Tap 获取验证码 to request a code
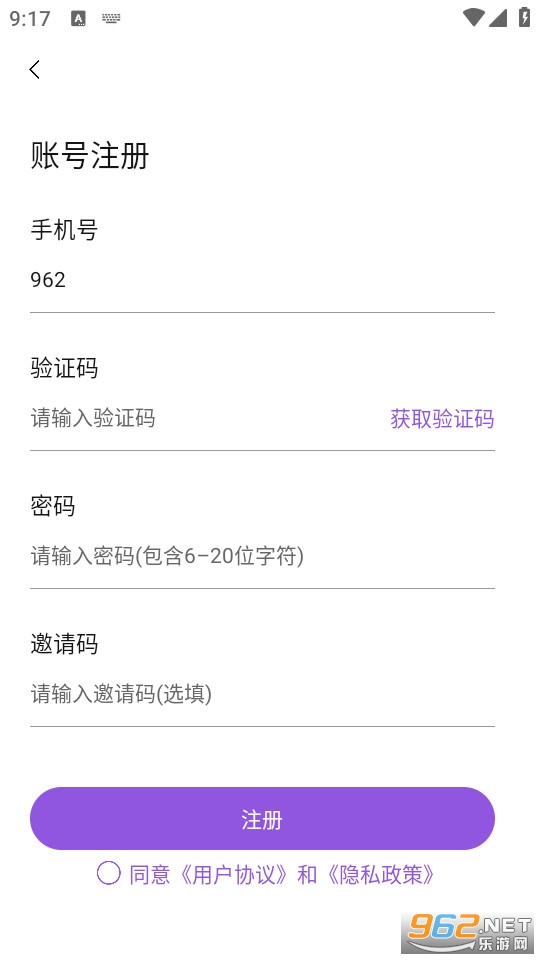Viewport: 540px width, 960px height. click(x=442, y=419)
